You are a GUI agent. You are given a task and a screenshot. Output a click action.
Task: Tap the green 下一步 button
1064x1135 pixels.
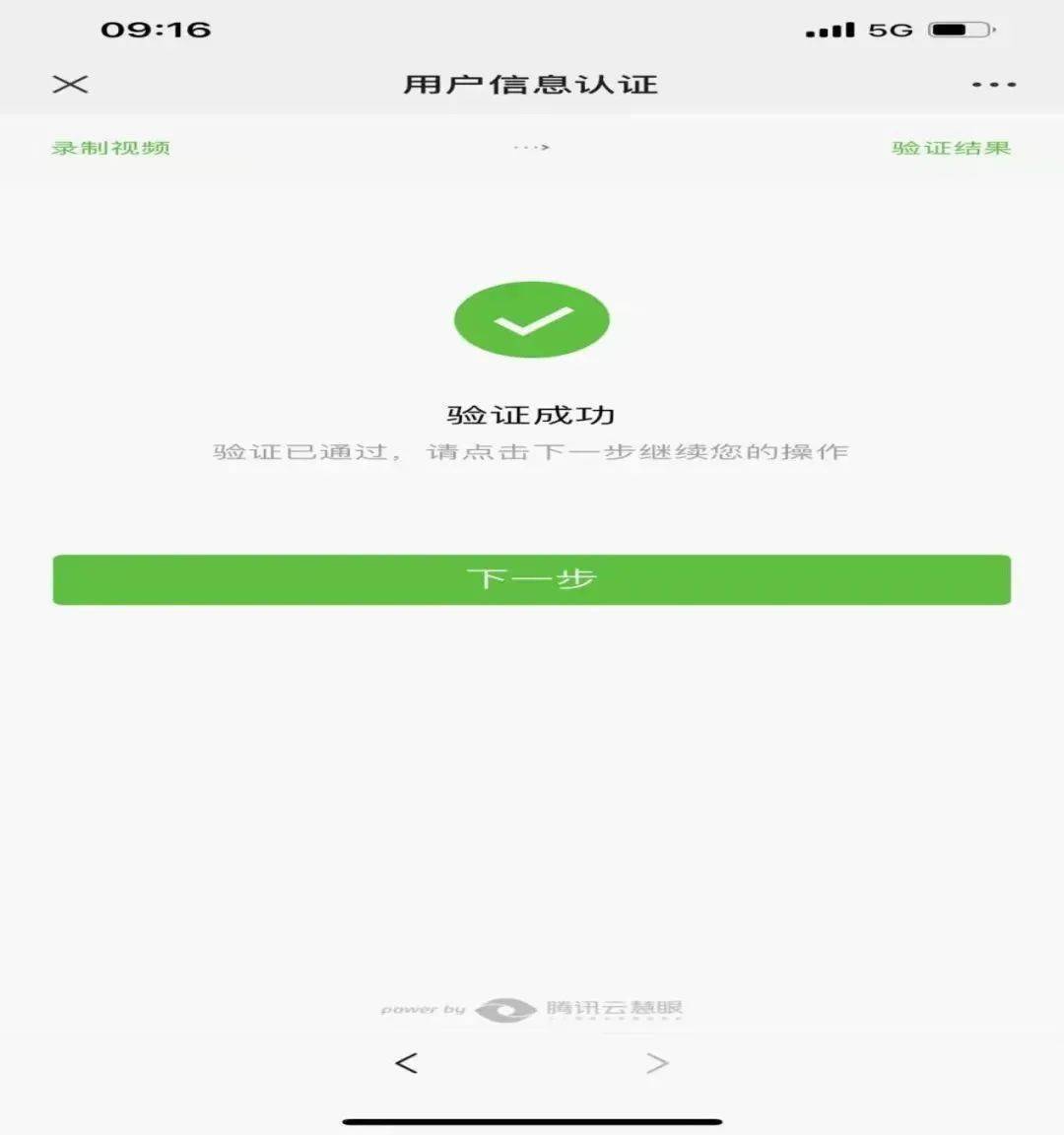coord(531,579)
